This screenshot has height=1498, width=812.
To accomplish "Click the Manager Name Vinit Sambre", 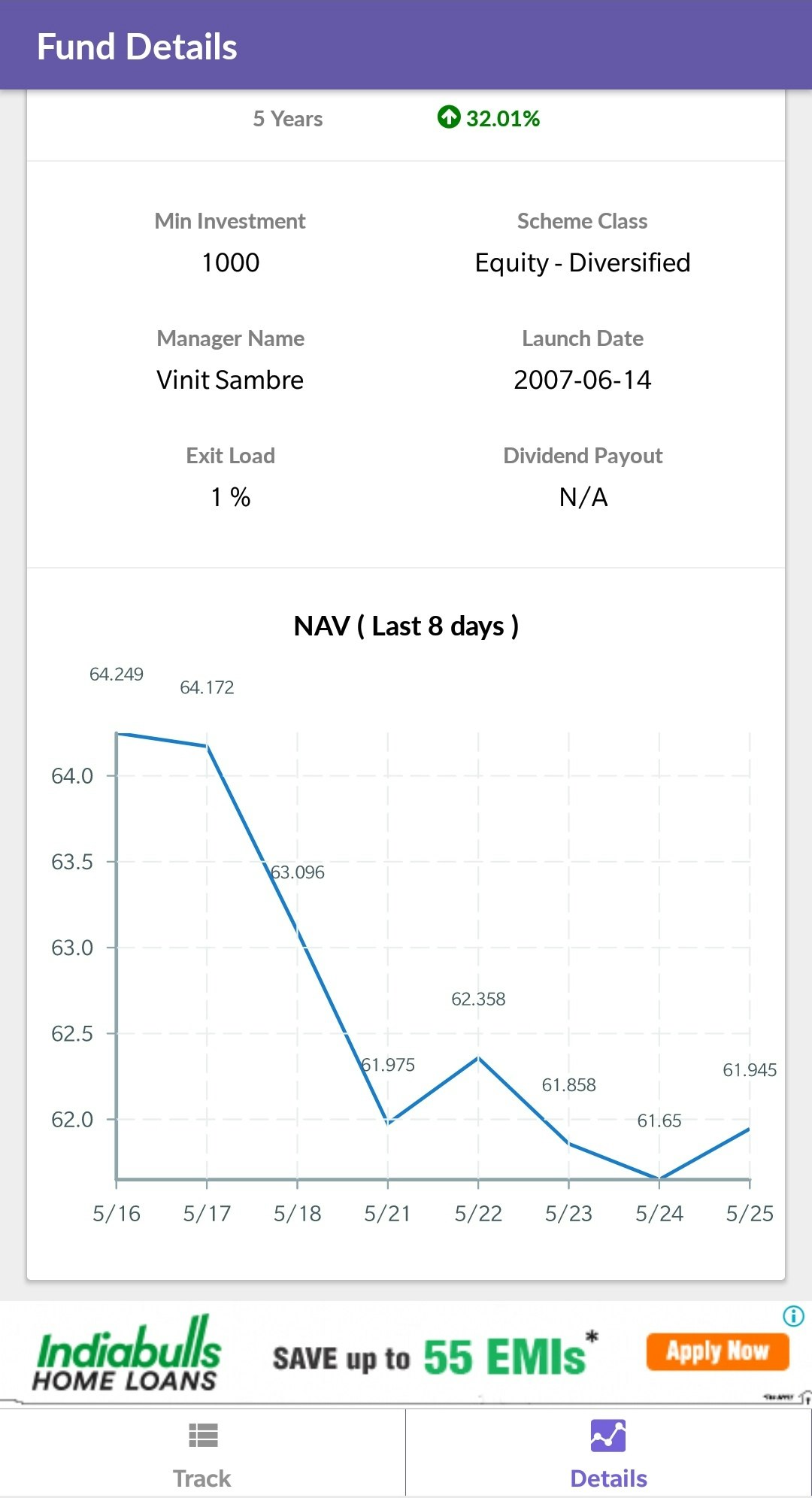I will point(229,380).
